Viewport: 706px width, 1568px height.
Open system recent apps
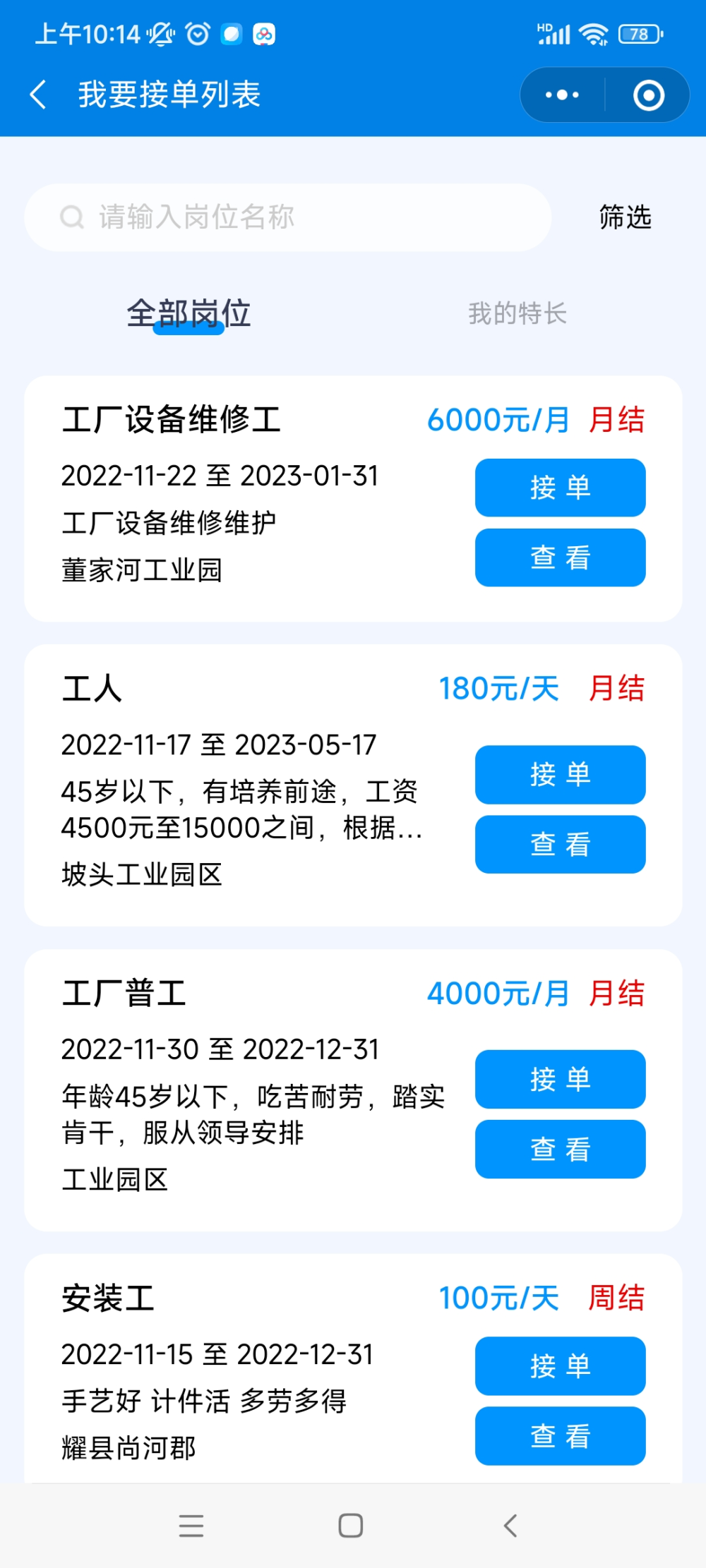click(191, 1526)
